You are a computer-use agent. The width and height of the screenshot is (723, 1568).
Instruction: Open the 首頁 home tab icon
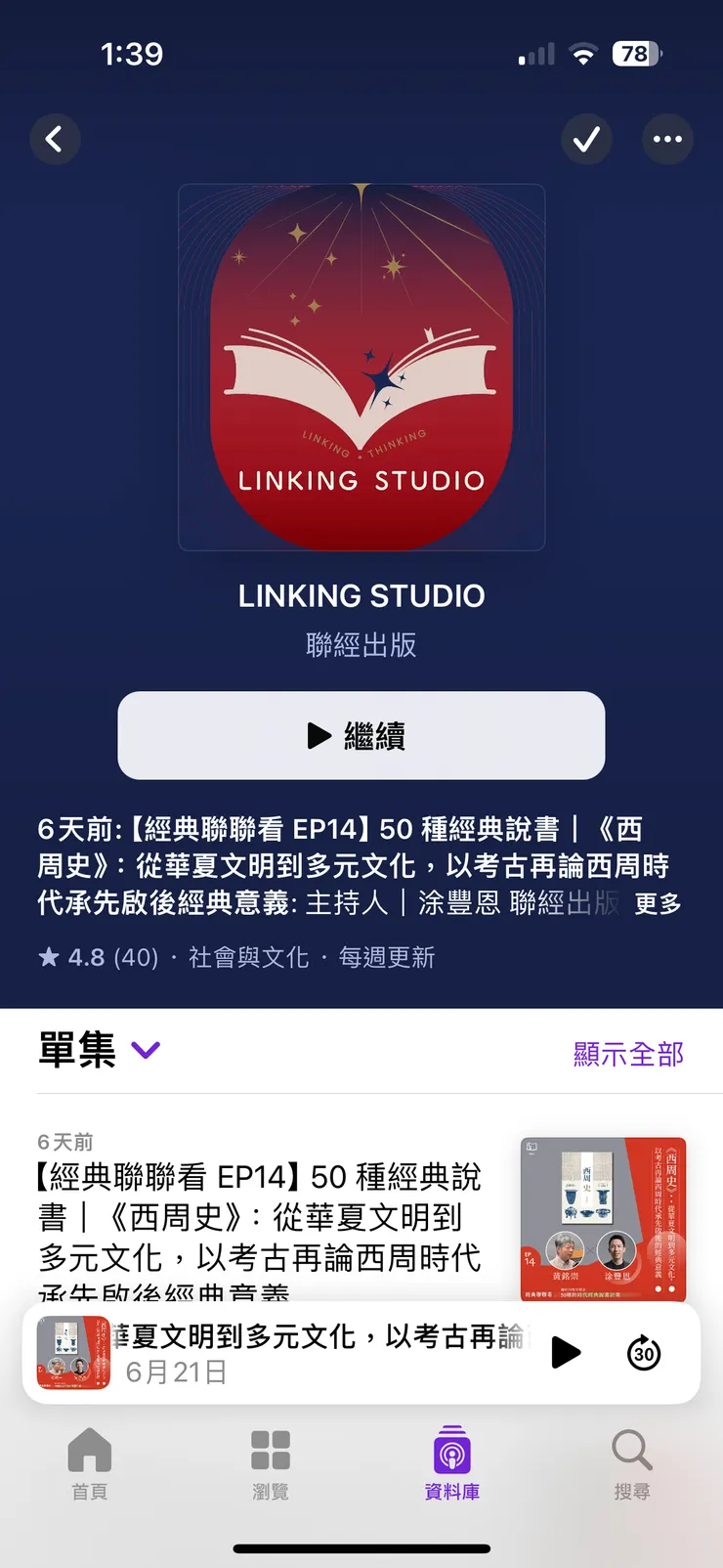pyautogui.click(x=90, y=1457)
